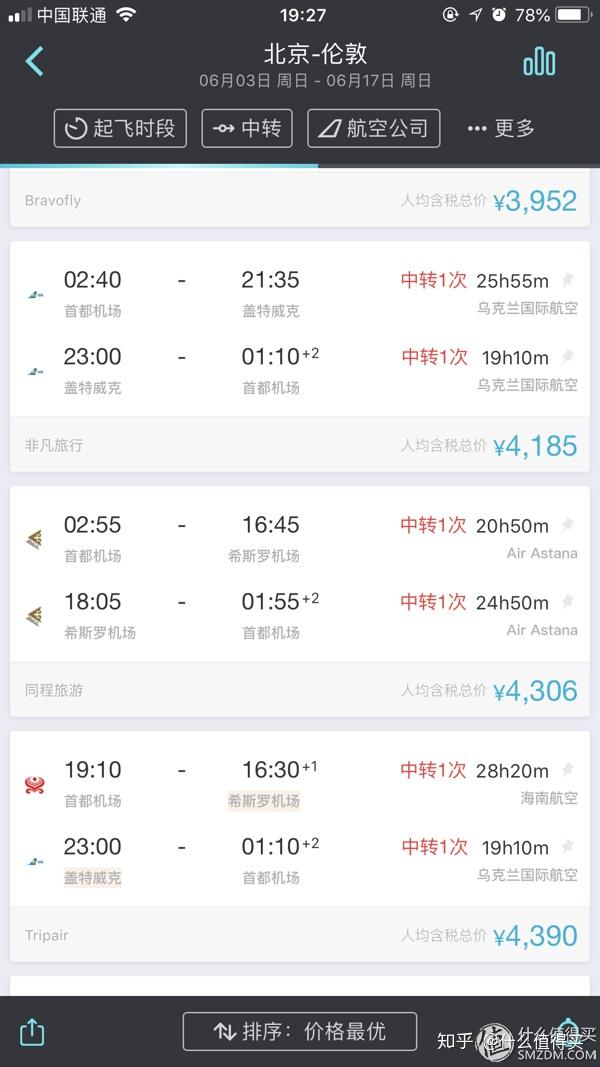Select the Tripair ¥4,390 flight card
The width and height of the screenshot is (600, 1067).
tap(300, 935)
